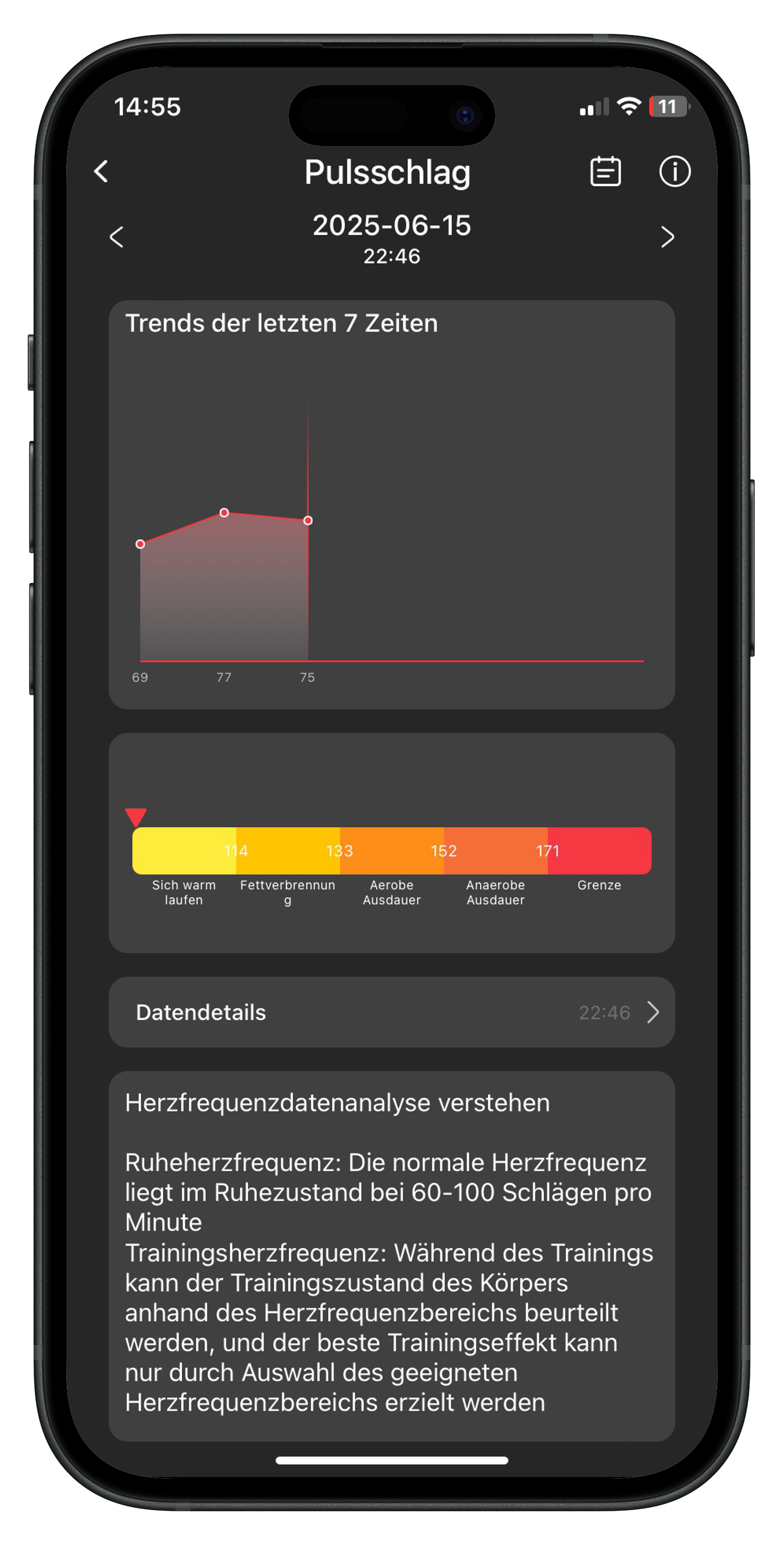Select the chart point with value 77
784x1545 pixels.
point(224,513)
